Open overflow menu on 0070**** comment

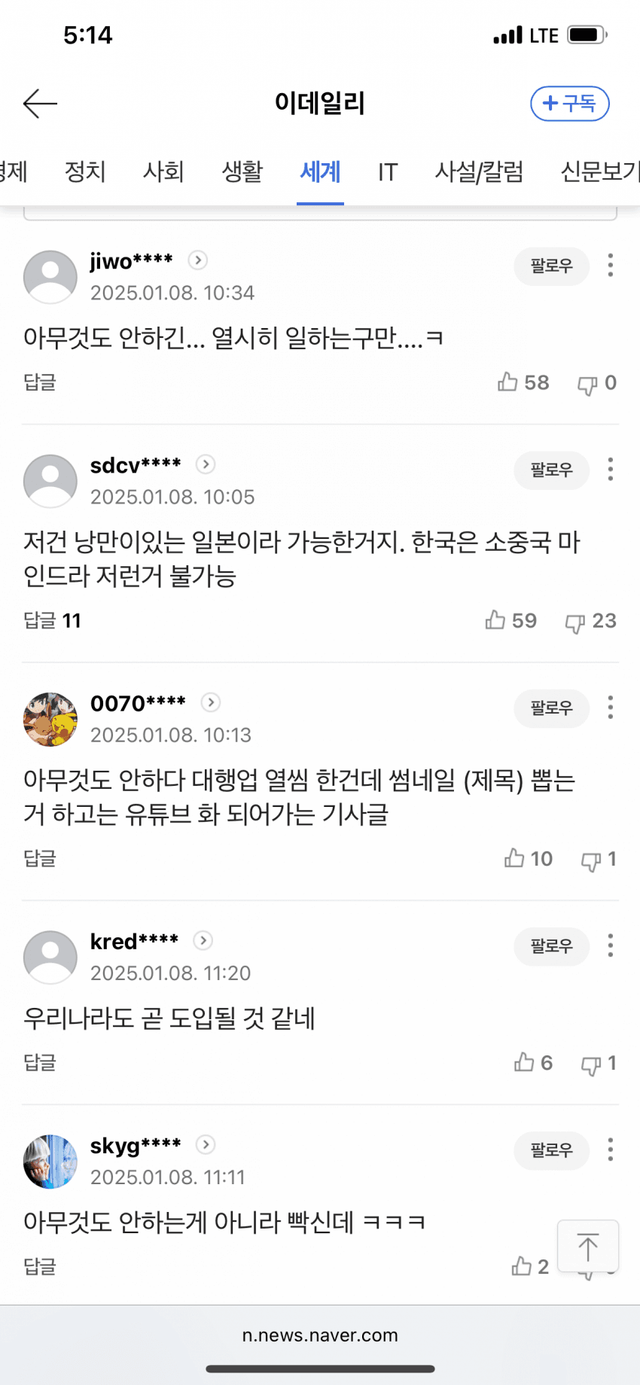(x=610, y=707)
